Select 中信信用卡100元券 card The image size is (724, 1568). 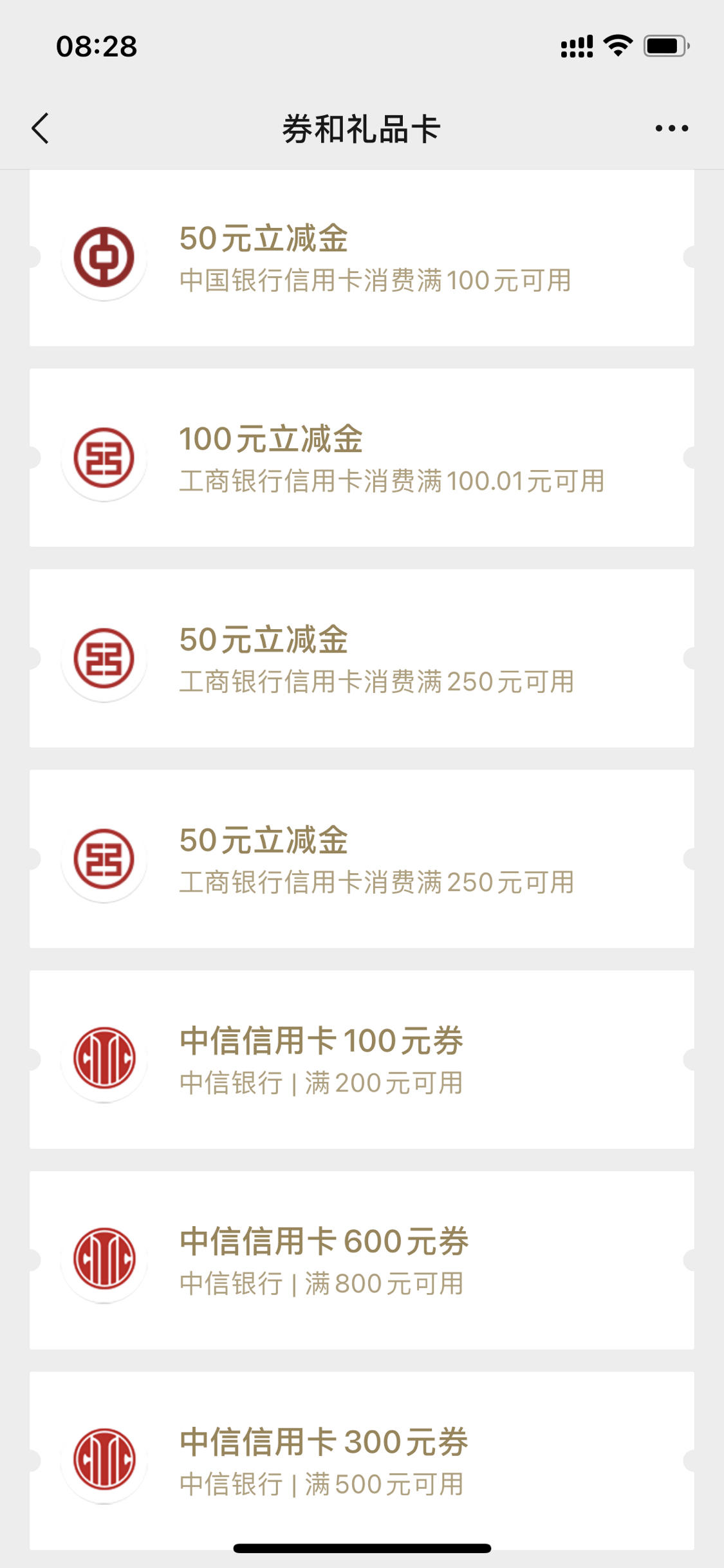tap(362, 1059)
